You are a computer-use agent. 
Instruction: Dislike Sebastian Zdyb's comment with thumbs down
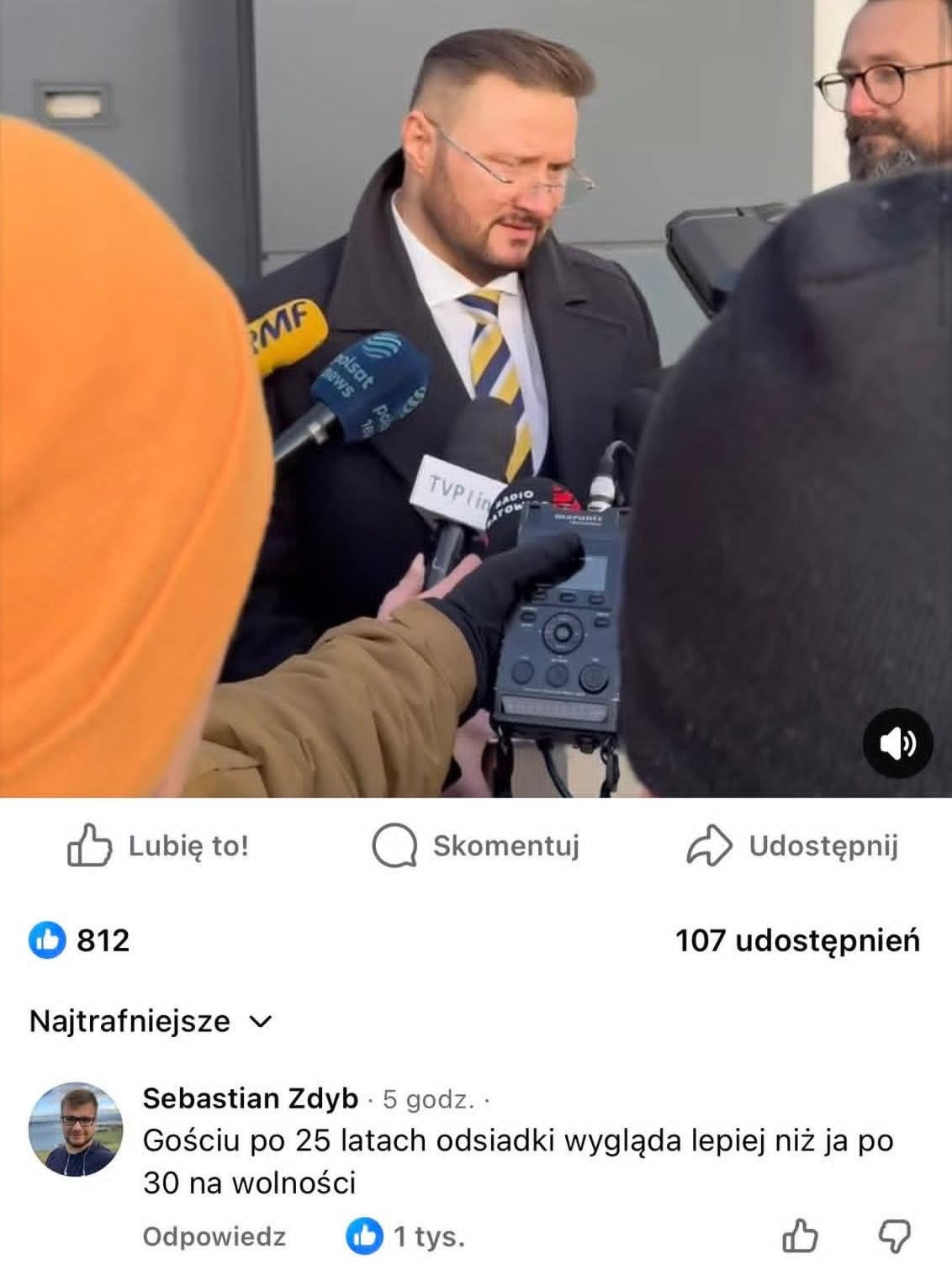894,1236
